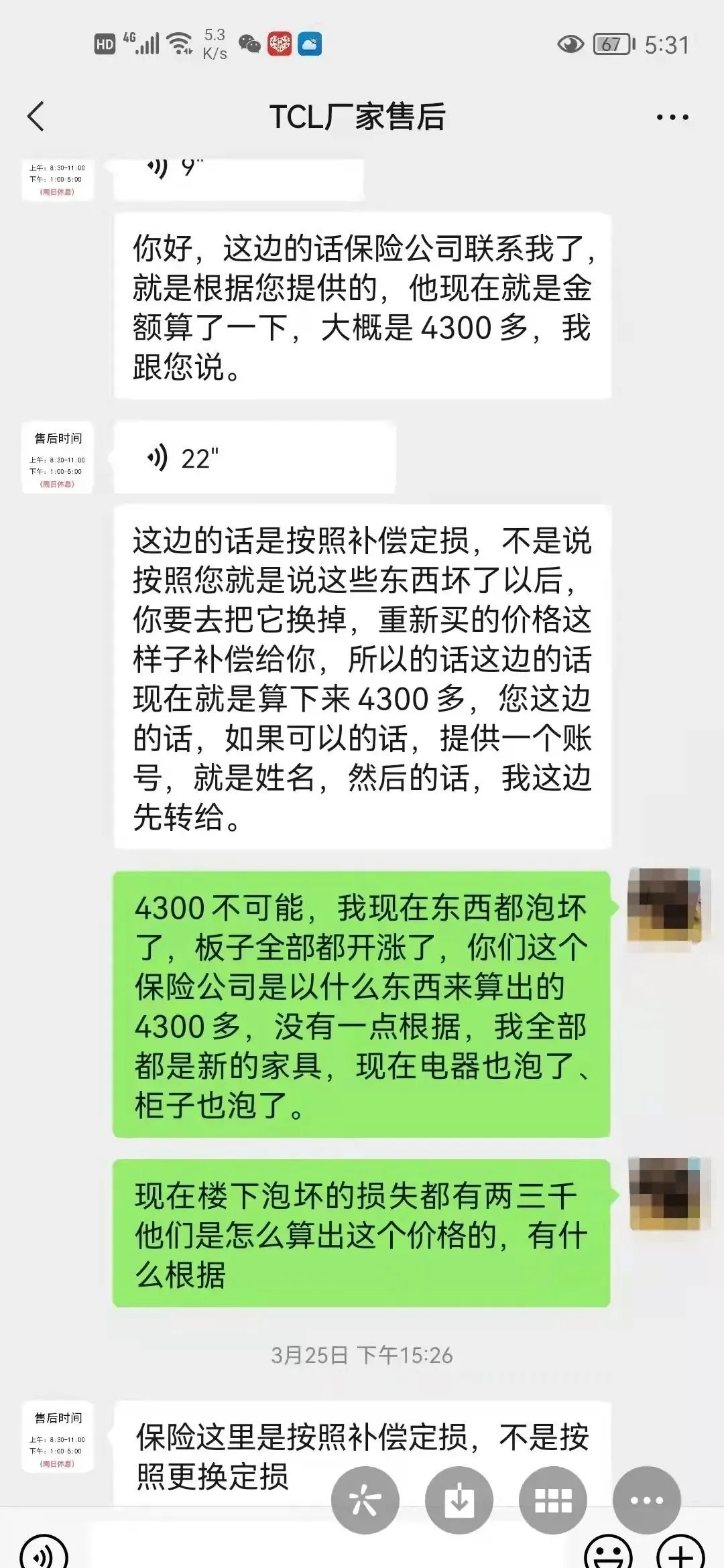Tap the floating grid button
Screen dimensions: 724x1568
point(553,1500)
